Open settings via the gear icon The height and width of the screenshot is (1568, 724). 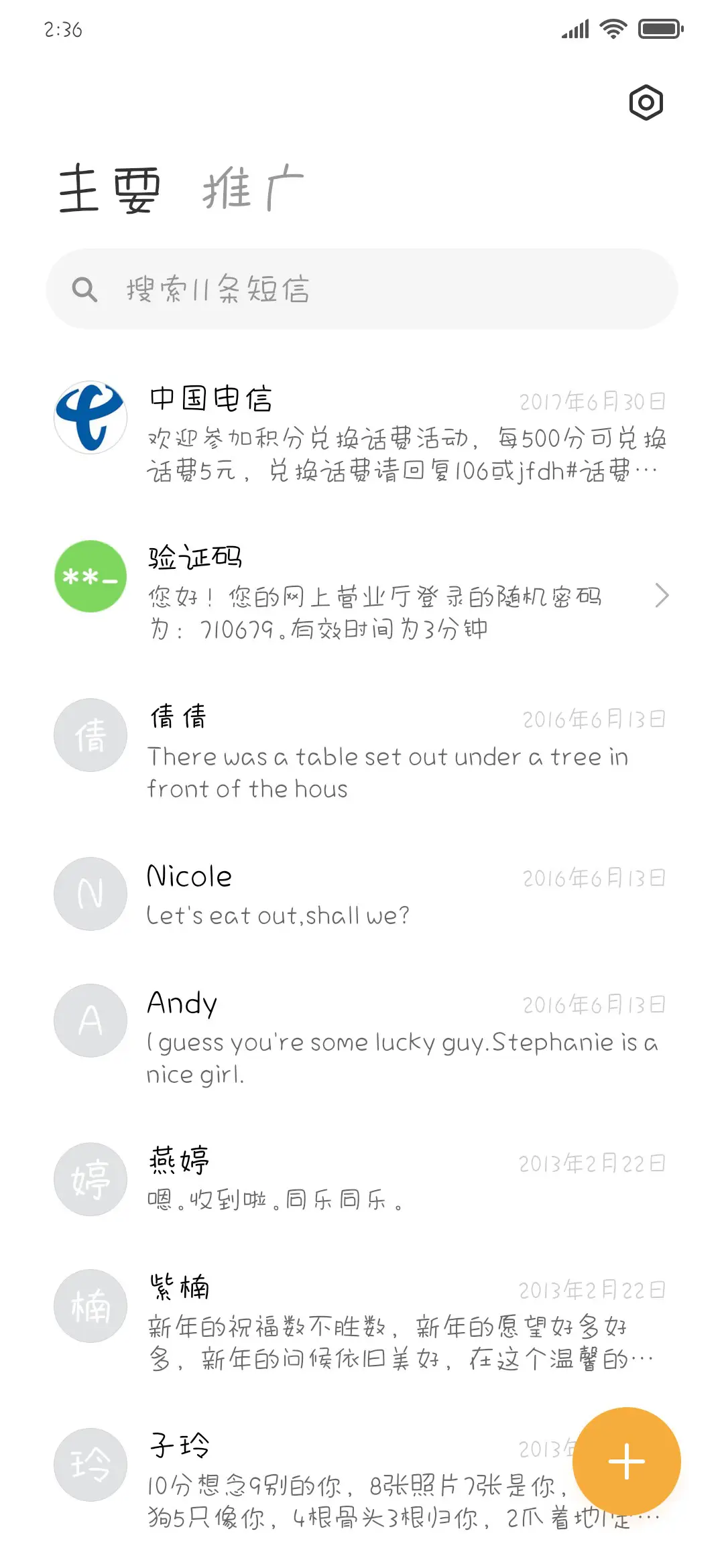[x=646, y=102]
